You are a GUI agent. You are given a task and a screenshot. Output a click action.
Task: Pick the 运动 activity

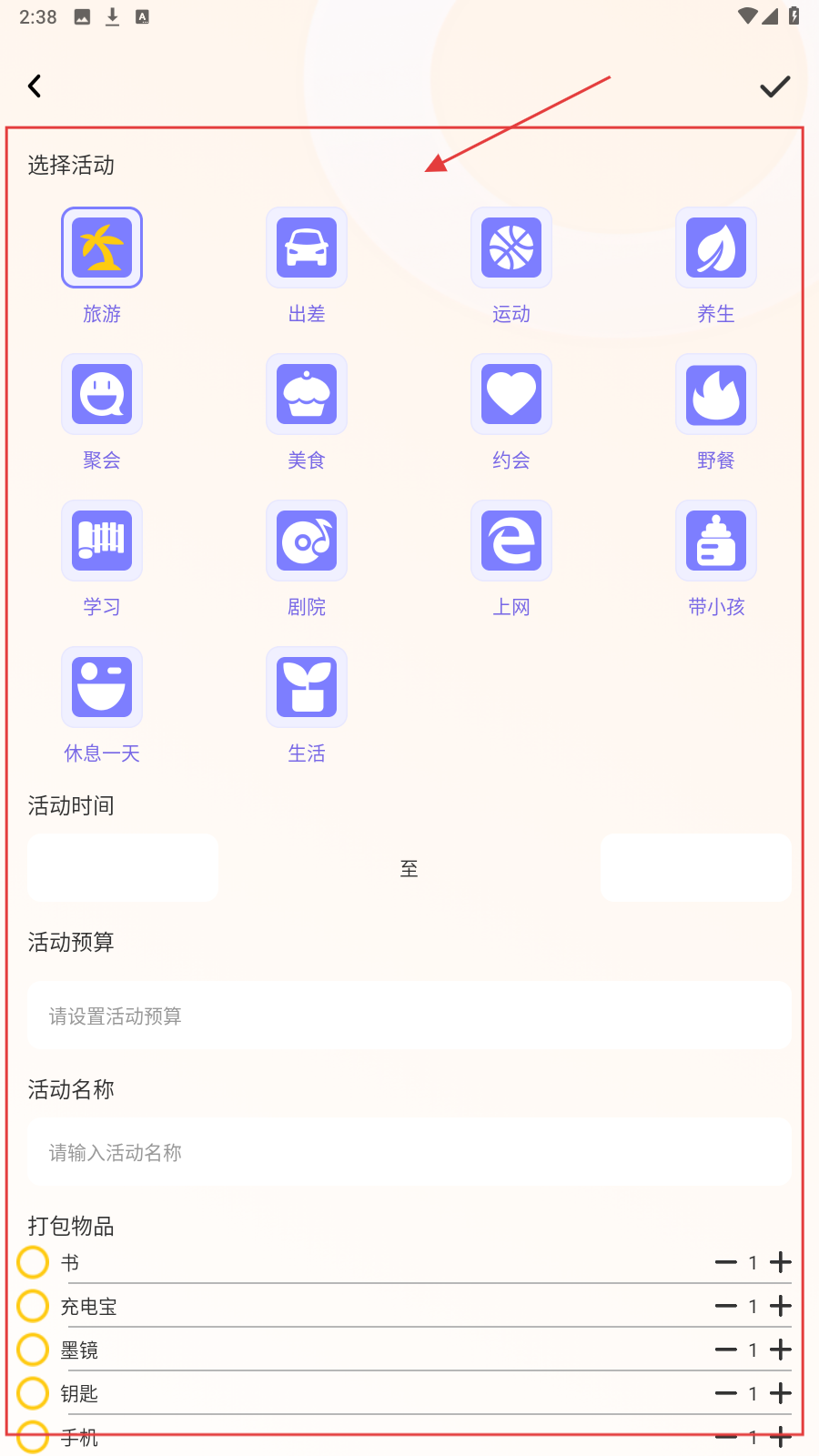click(x=511, y=248)
